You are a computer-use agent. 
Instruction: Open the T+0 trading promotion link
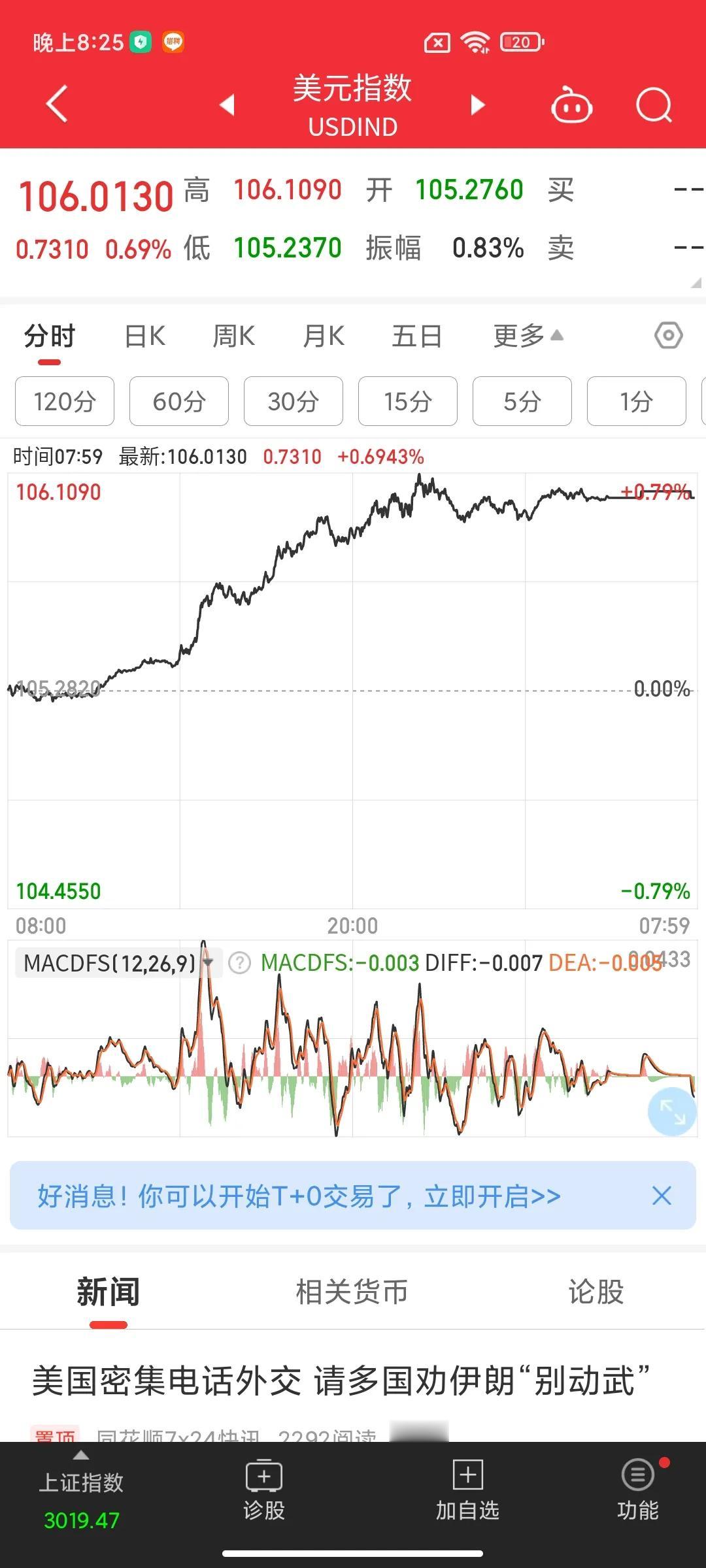[x=297, y=1196]
